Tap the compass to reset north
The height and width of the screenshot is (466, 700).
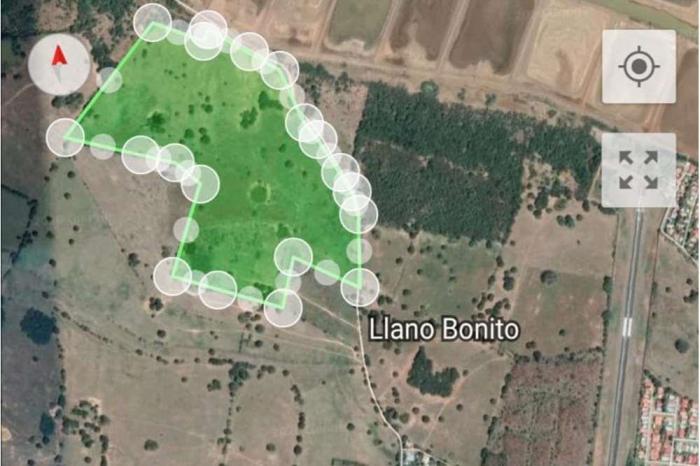tap(59, 65)
